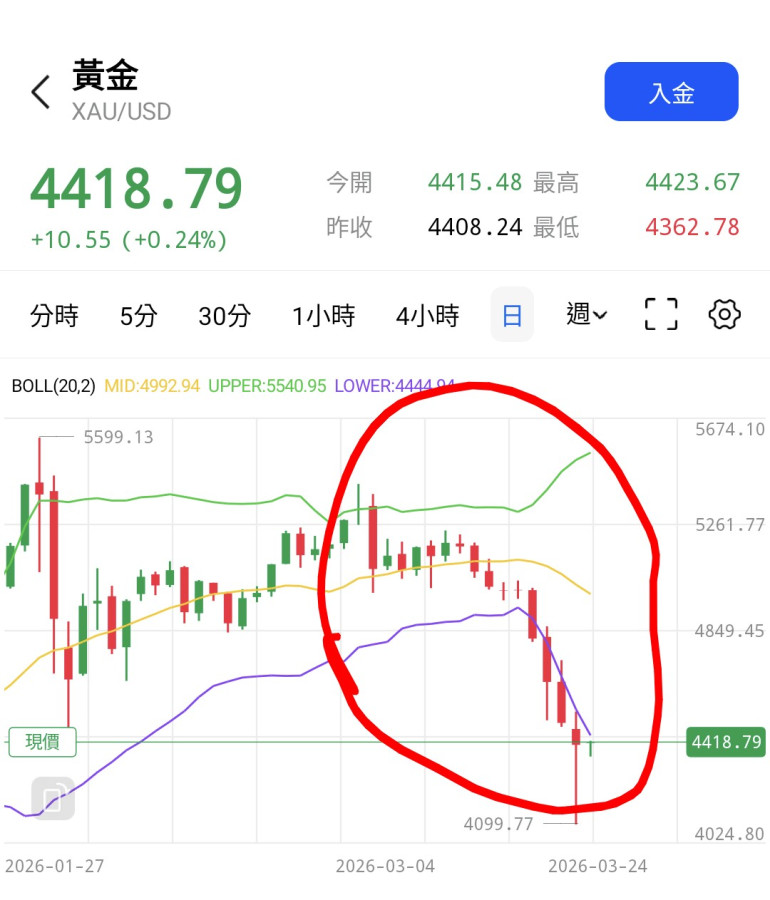Viewport: 770px width, 900px height.
Task: Expand the 週 timeframe dropdown
Action: pyautogui.click(x=587, y=315)
